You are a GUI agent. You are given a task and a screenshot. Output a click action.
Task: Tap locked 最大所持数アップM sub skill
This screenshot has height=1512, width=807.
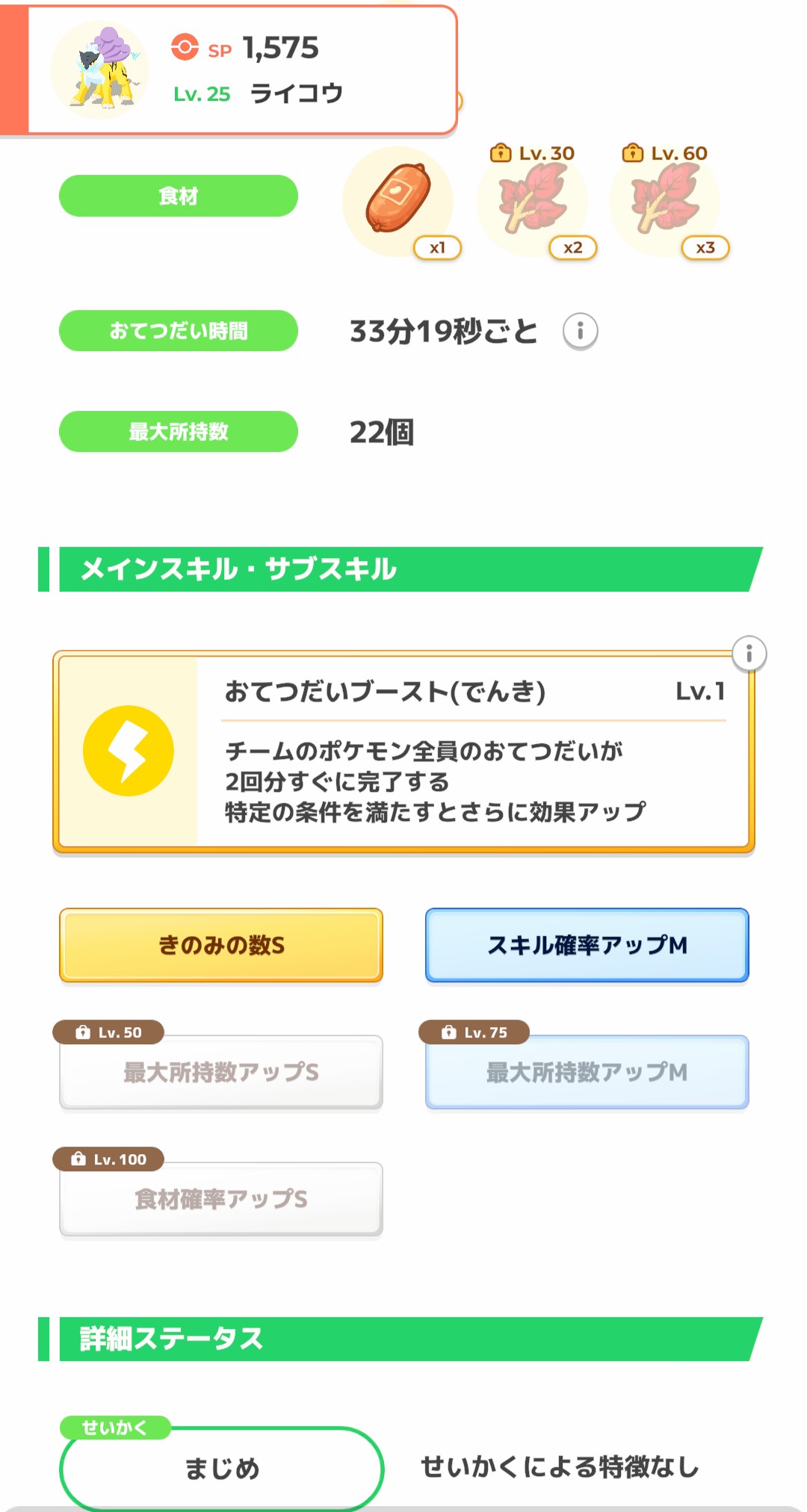coord(587,1072)
